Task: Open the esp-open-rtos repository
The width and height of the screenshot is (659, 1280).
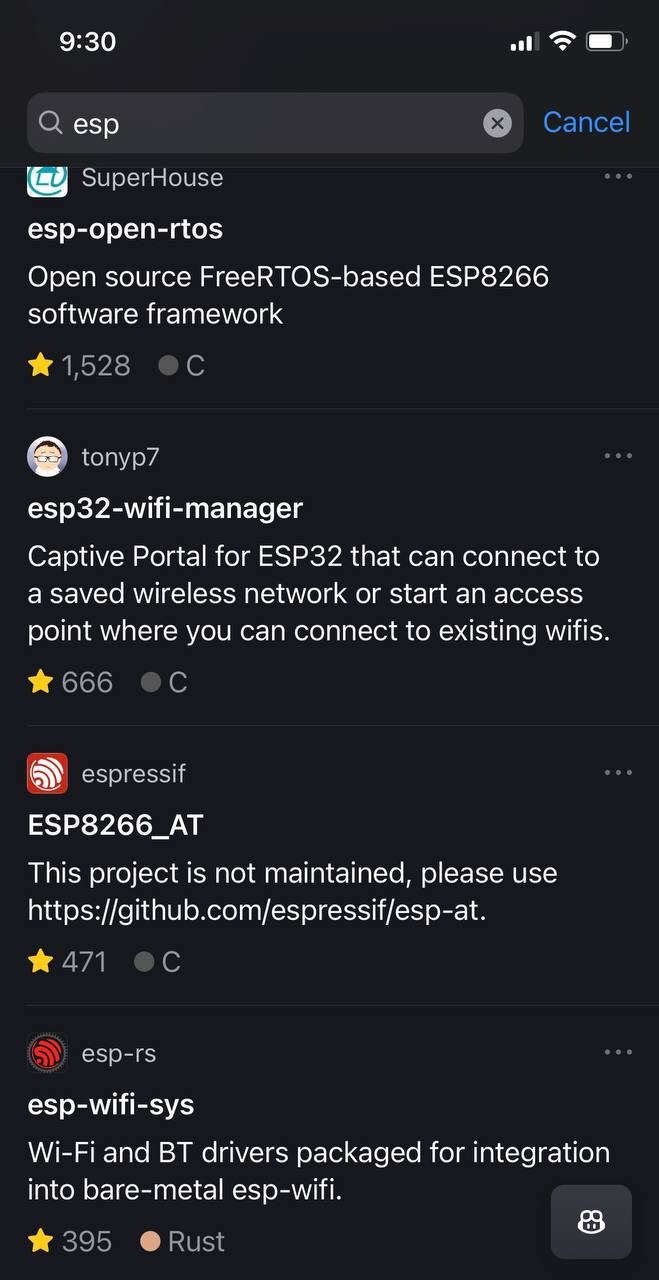Action: [126, 229]
